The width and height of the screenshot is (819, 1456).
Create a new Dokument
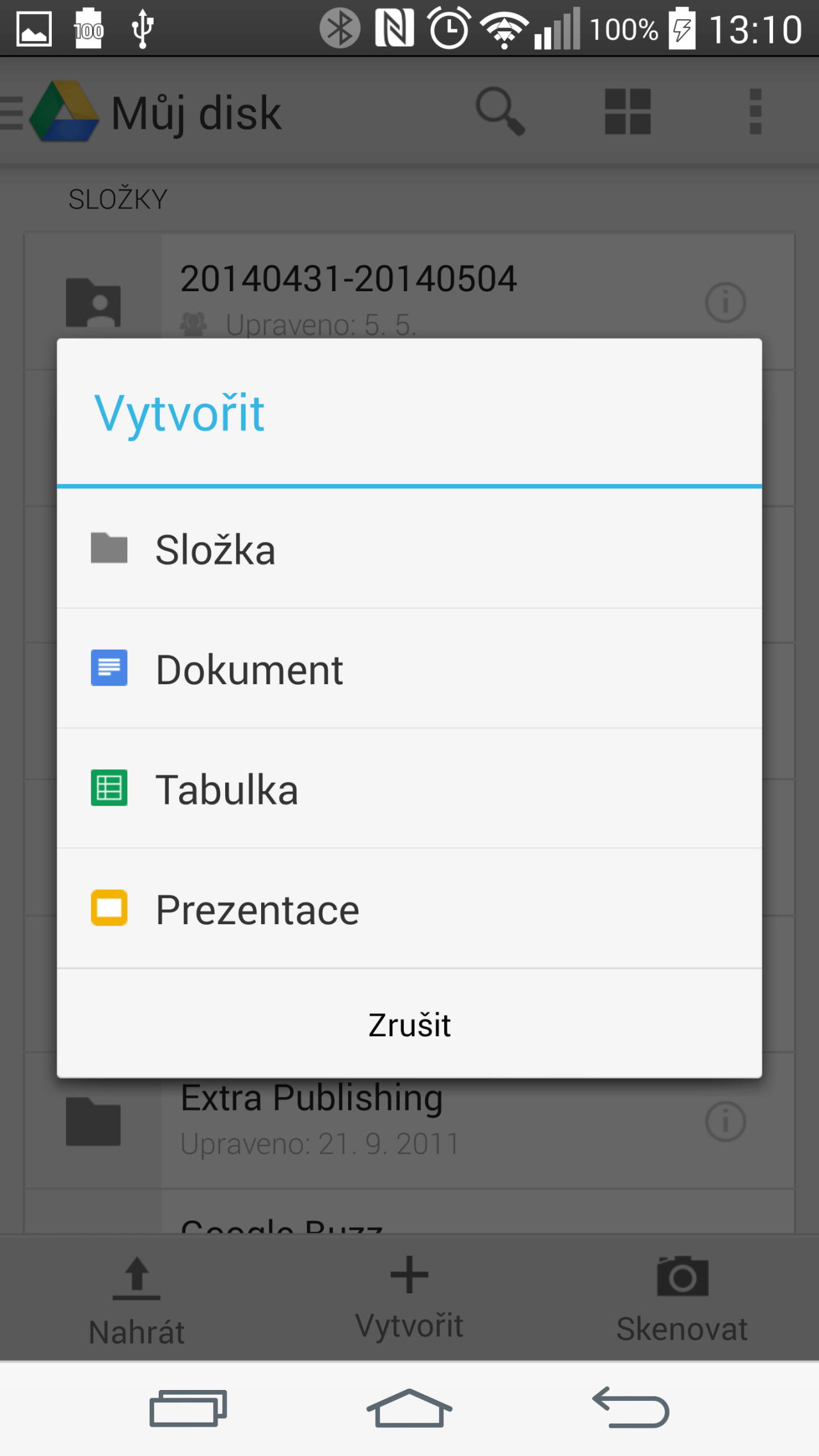tap(409, 669)
